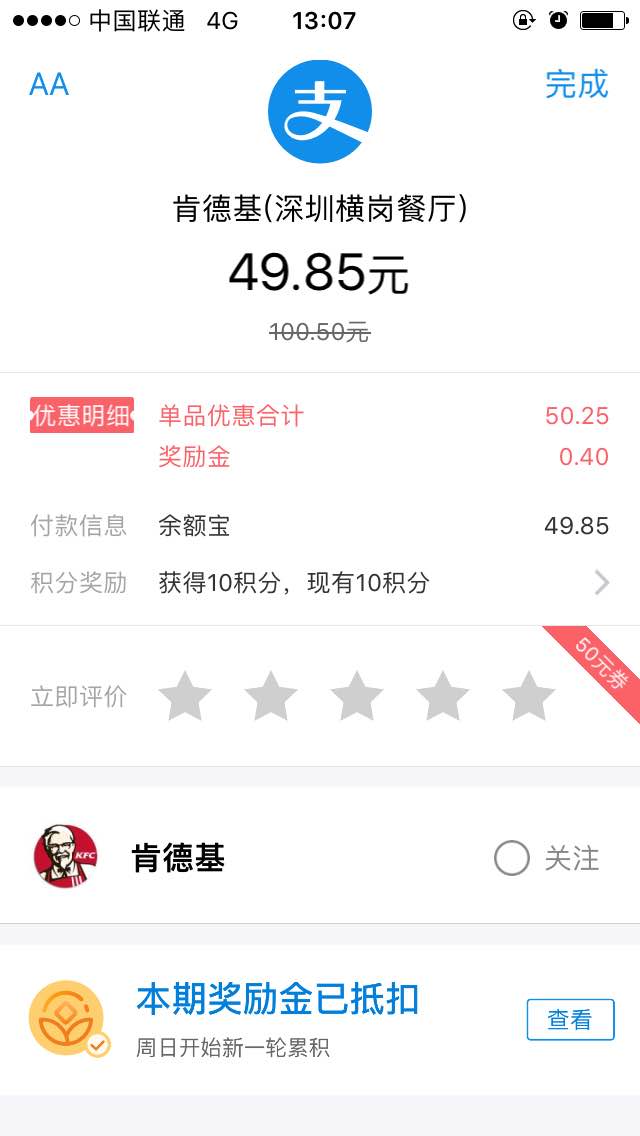Rate five stars under 立即评价
640x1136 pixels.
click(528, 696)
